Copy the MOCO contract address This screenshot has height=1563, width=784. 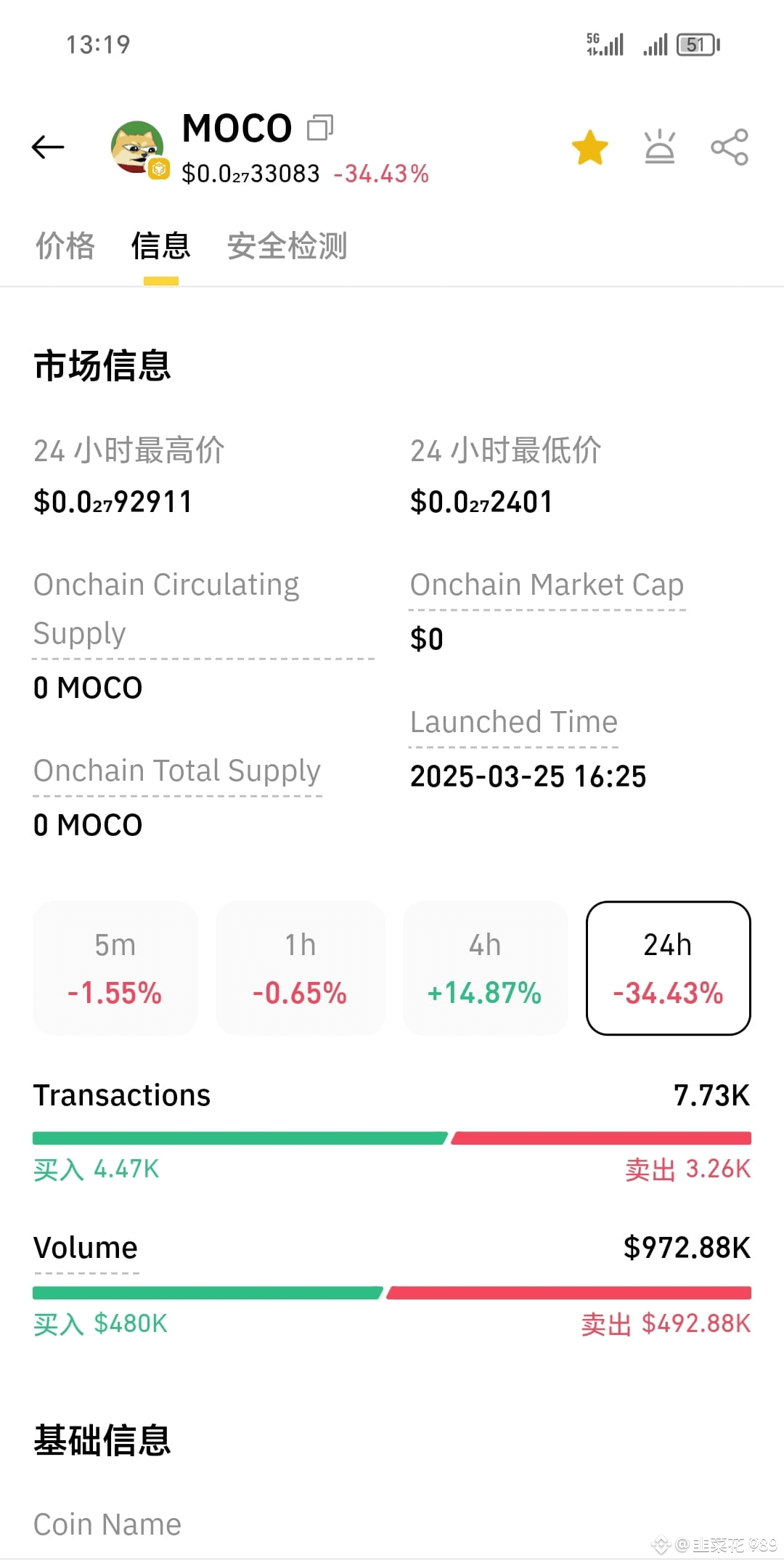(x=319, y=129)
